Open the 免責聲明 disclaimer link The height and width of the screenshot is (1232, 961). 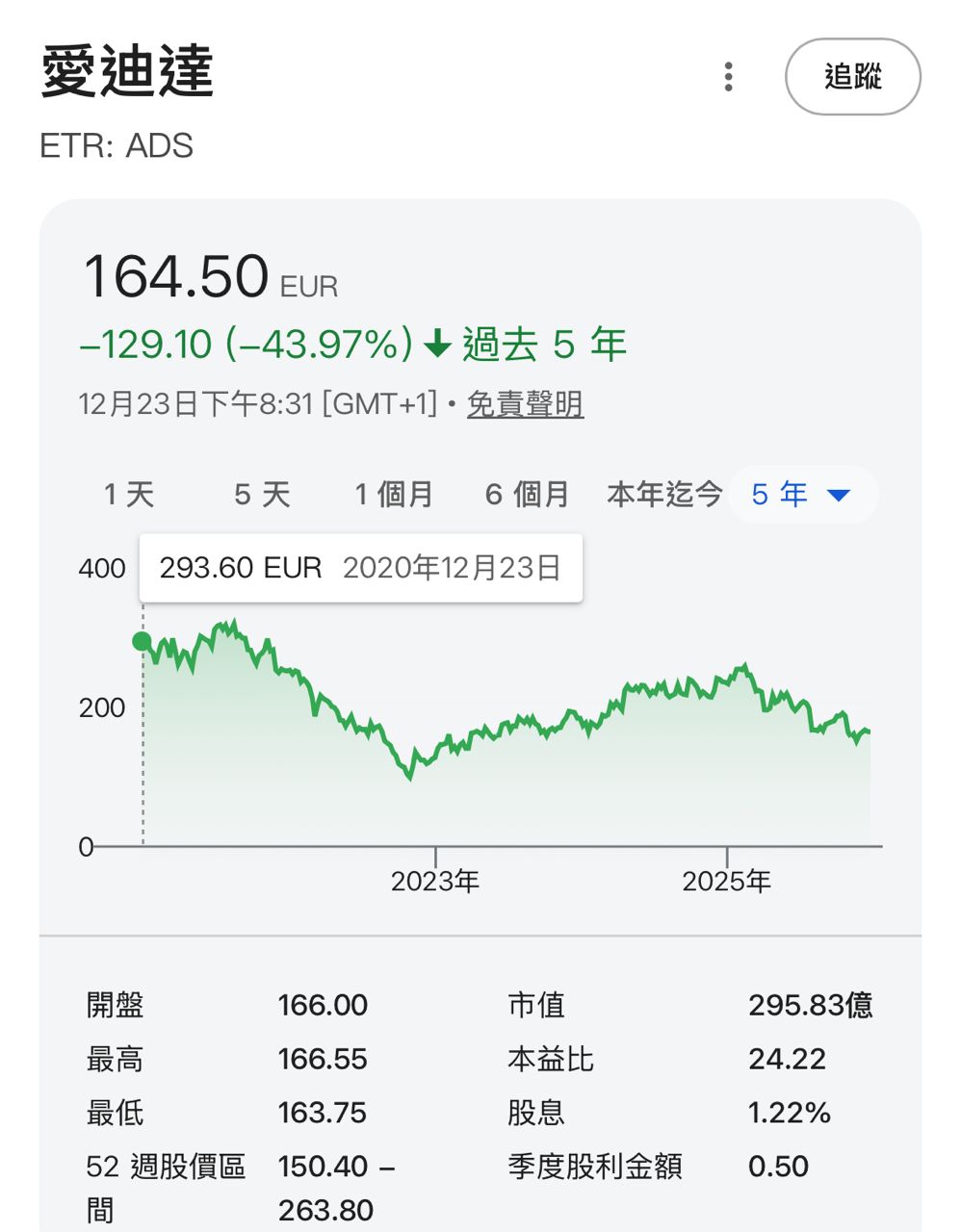tap(525, 403)
